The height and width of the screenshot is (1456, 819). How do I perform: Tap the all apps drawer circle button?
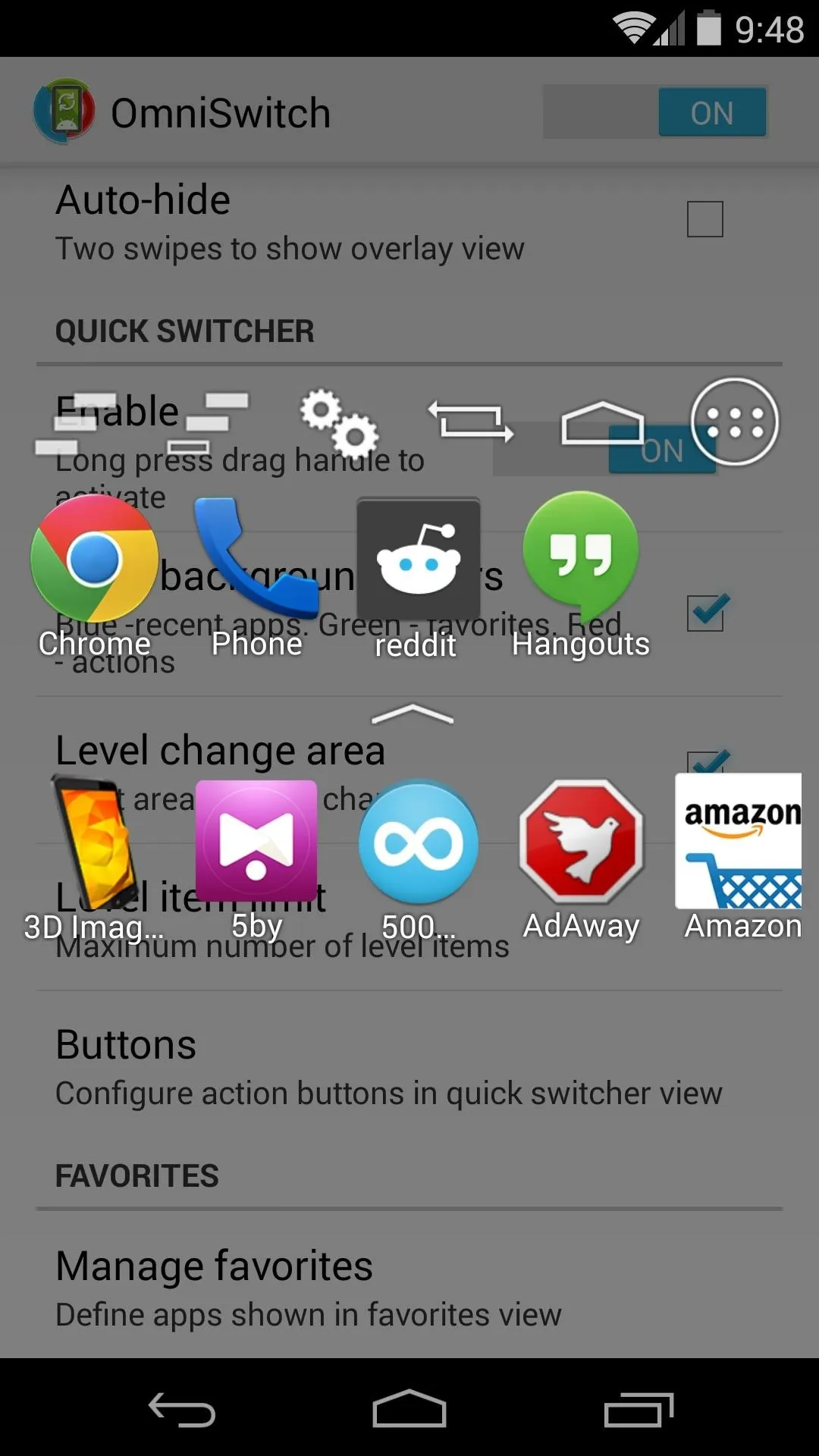pyautogui.click(x=734, y=422)
